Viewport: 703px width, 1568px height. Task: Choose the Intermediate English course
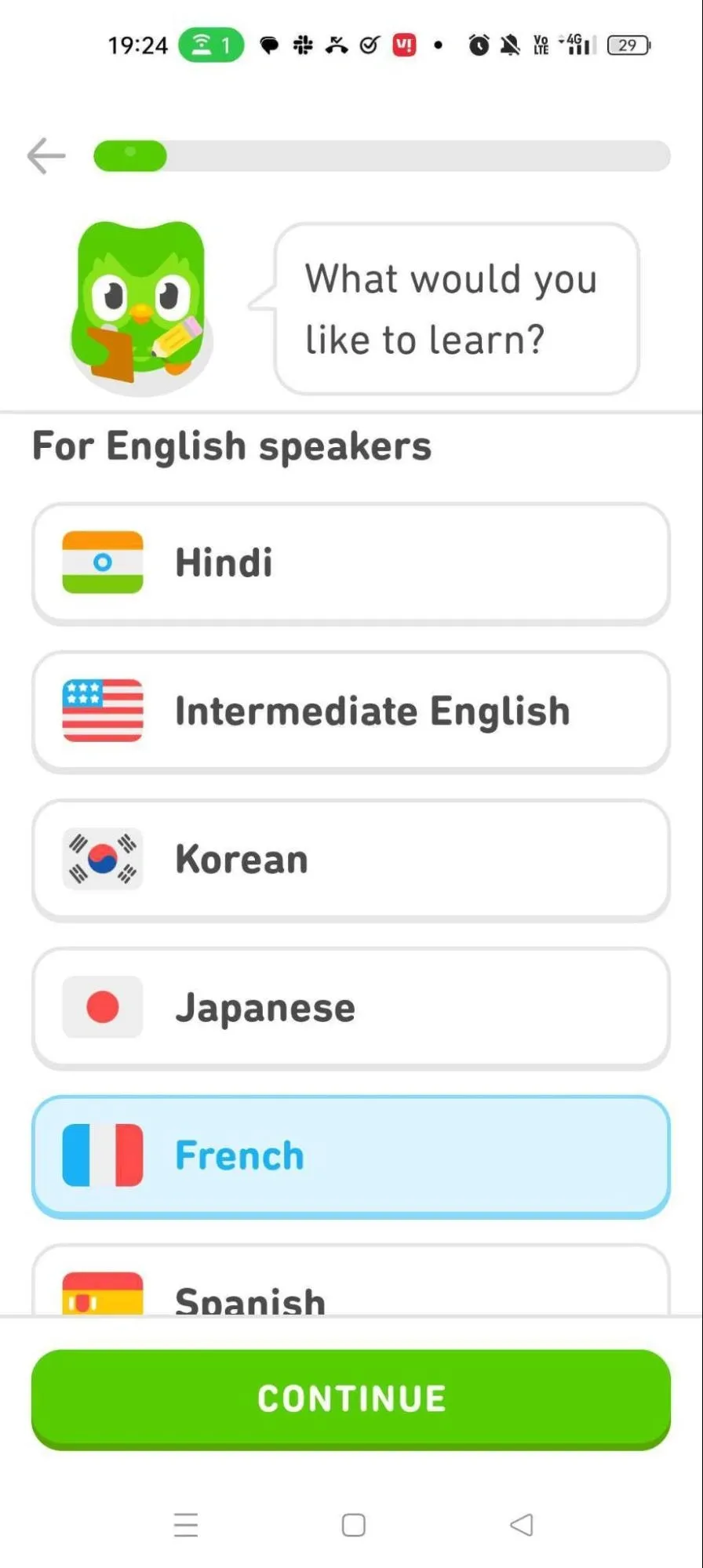tap(351, 711)
